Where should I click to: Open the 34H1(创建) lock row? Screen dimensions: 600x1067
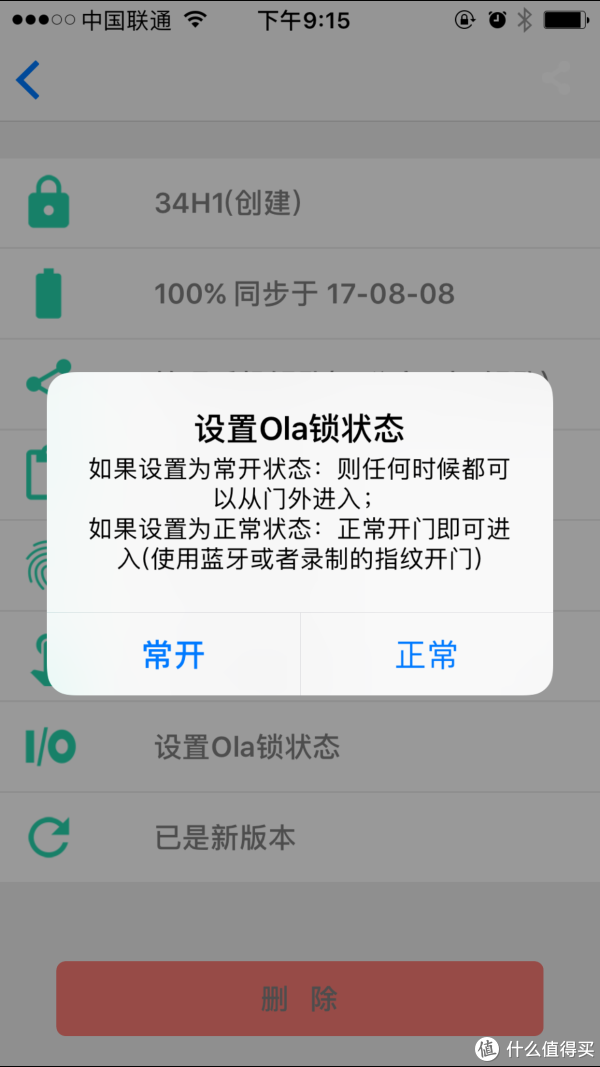(300, 204)
